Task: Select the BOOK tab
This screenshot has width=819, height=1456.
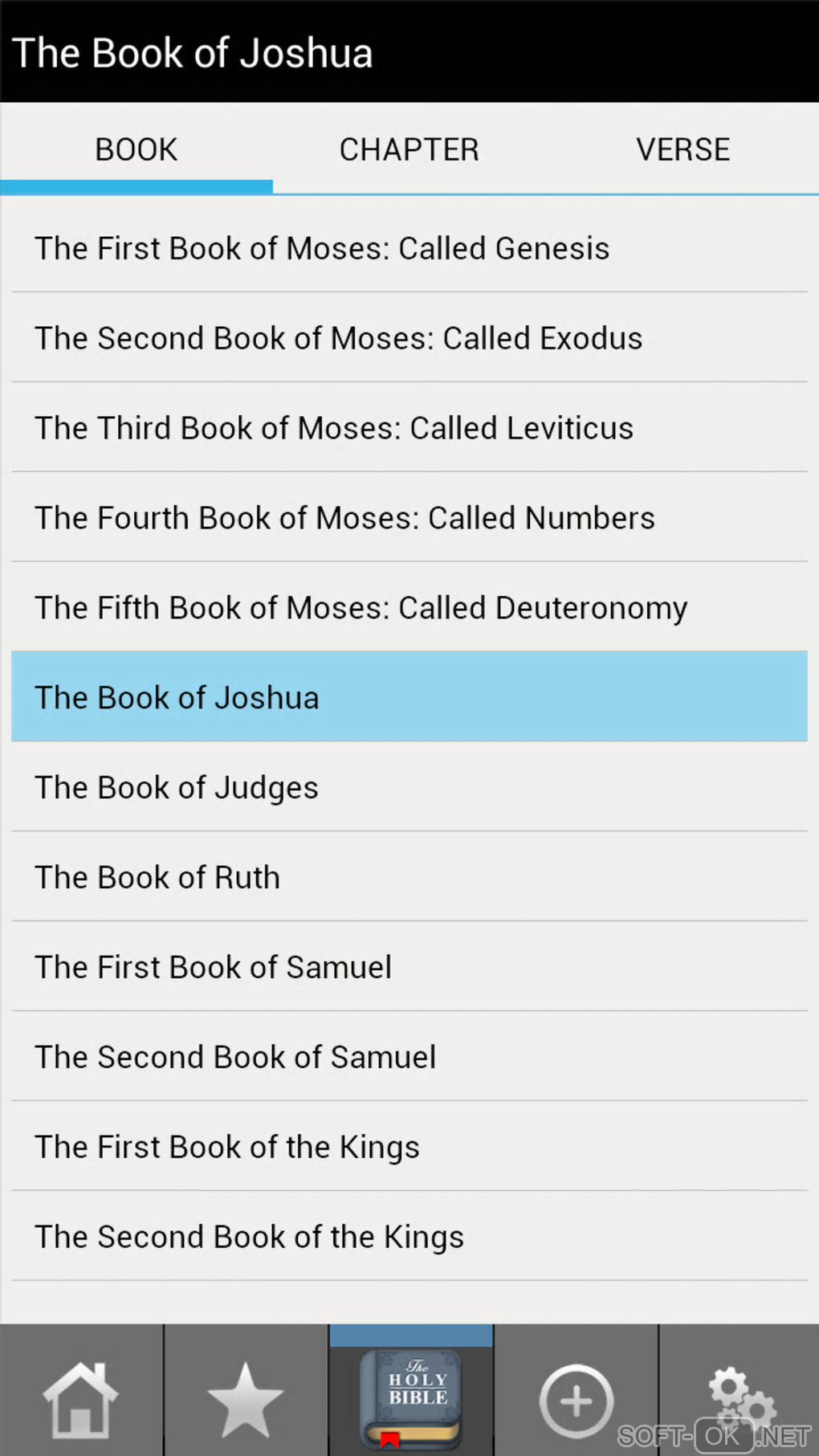Action: point(136,149)
